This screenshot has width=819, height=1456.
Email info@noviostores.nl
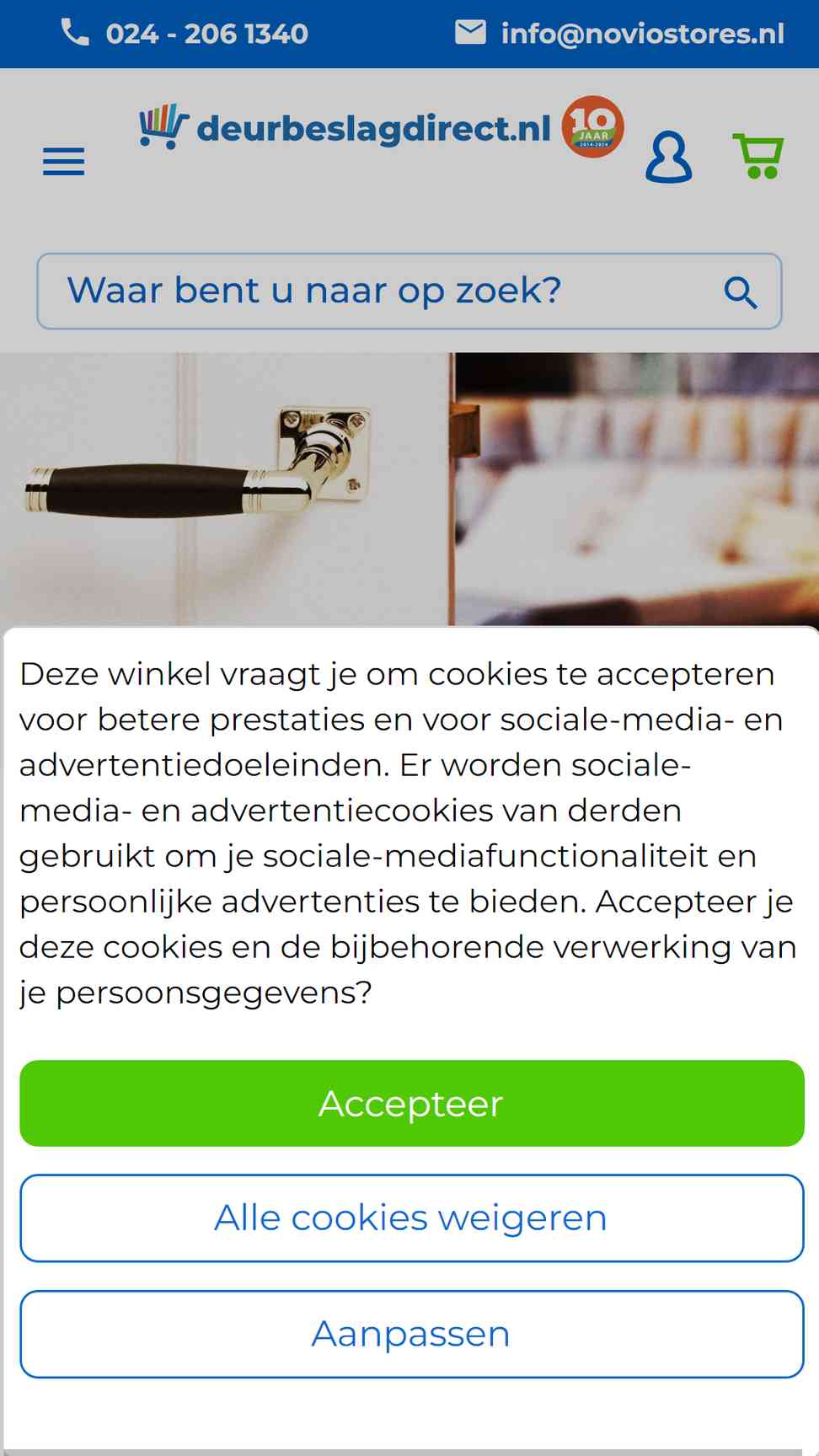click(620, 34)
